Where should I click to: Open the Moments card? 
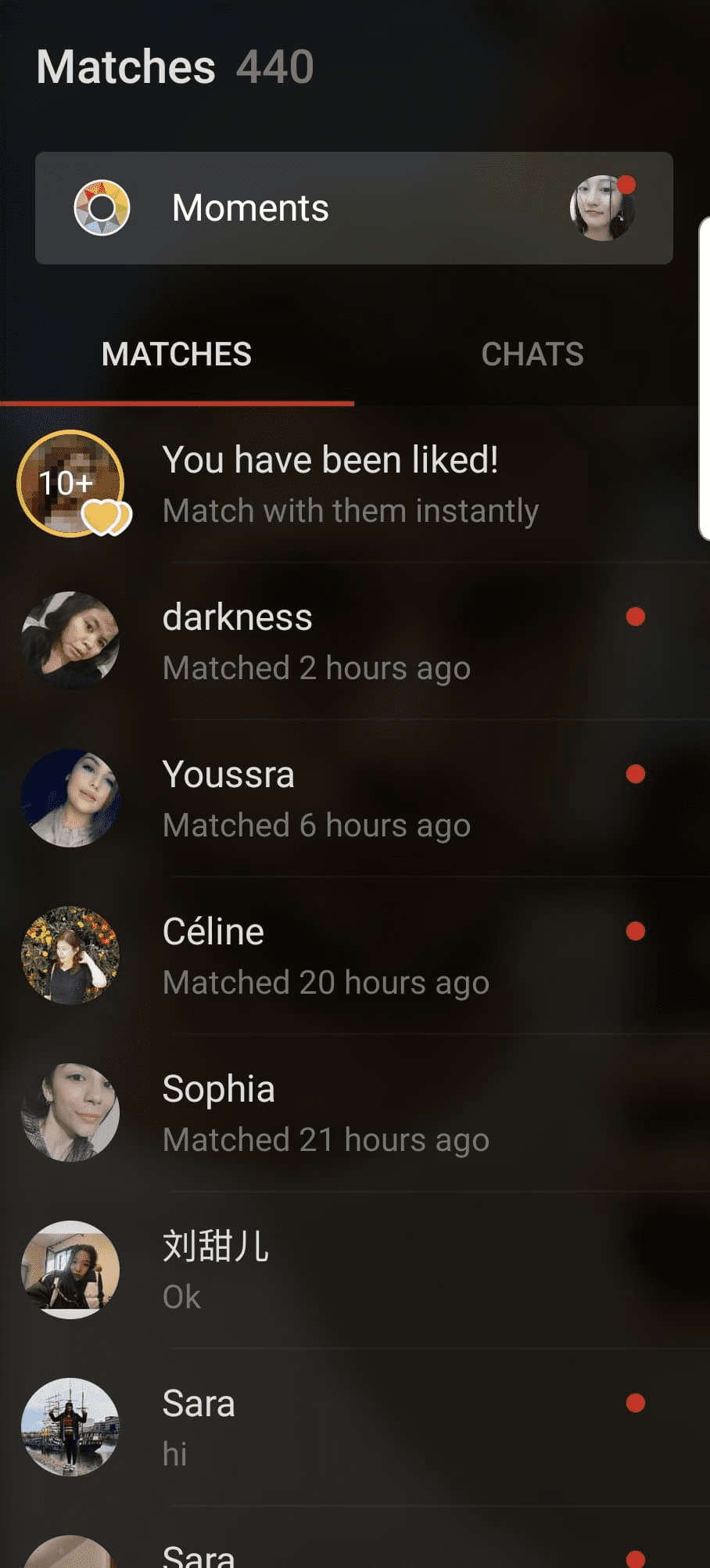[353, 208]
